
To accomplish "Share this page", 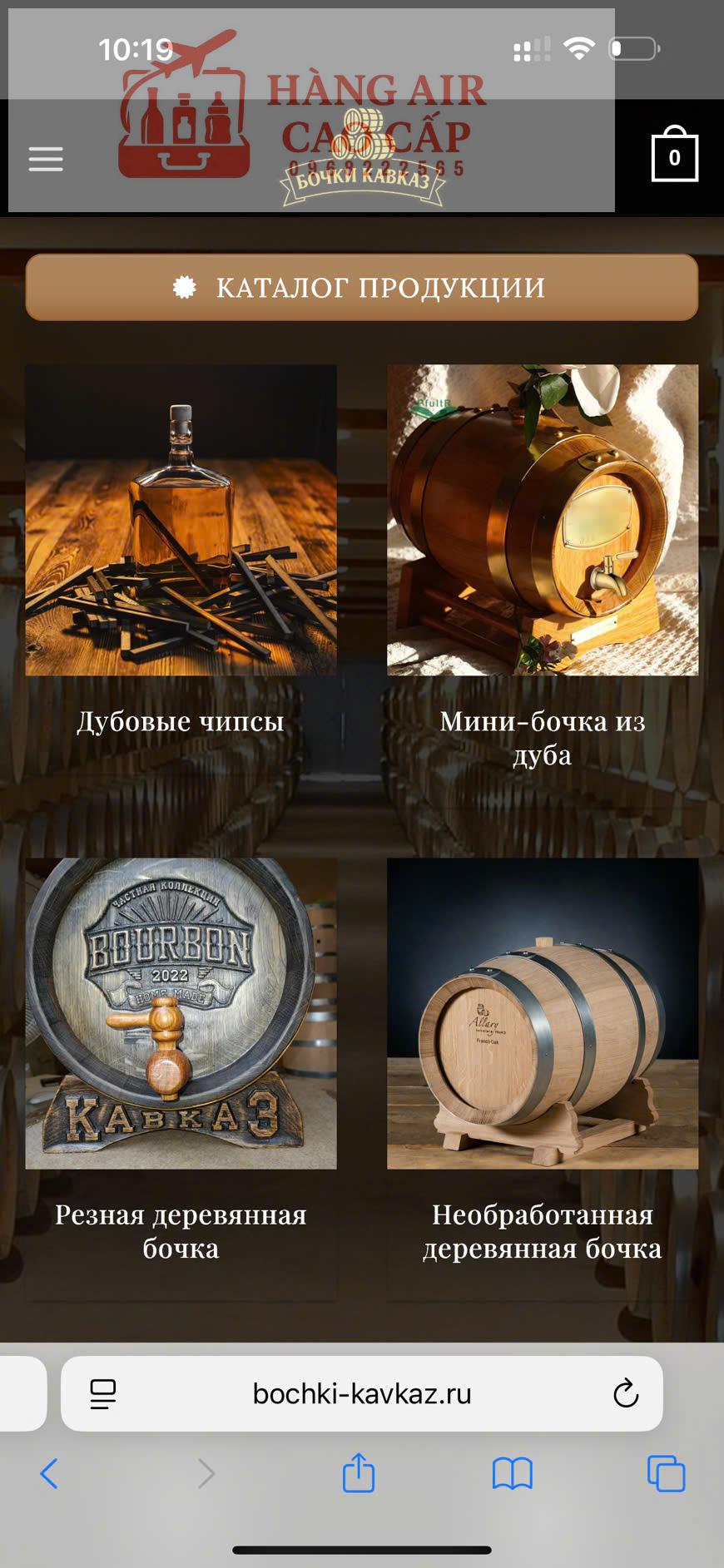I will point(359,1473).
